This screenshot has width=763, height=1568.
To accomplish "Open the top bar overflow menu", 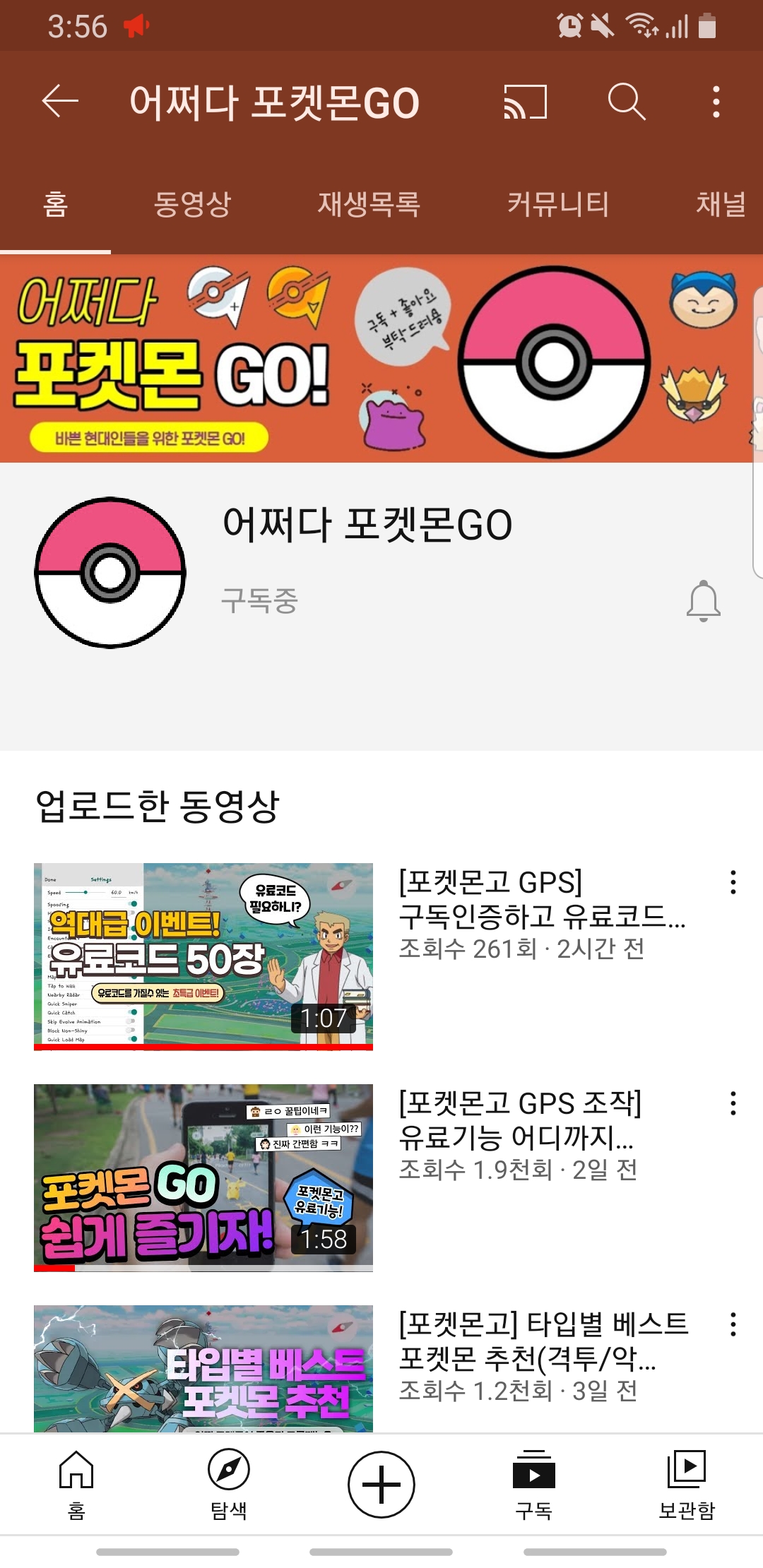I will 716,102.
